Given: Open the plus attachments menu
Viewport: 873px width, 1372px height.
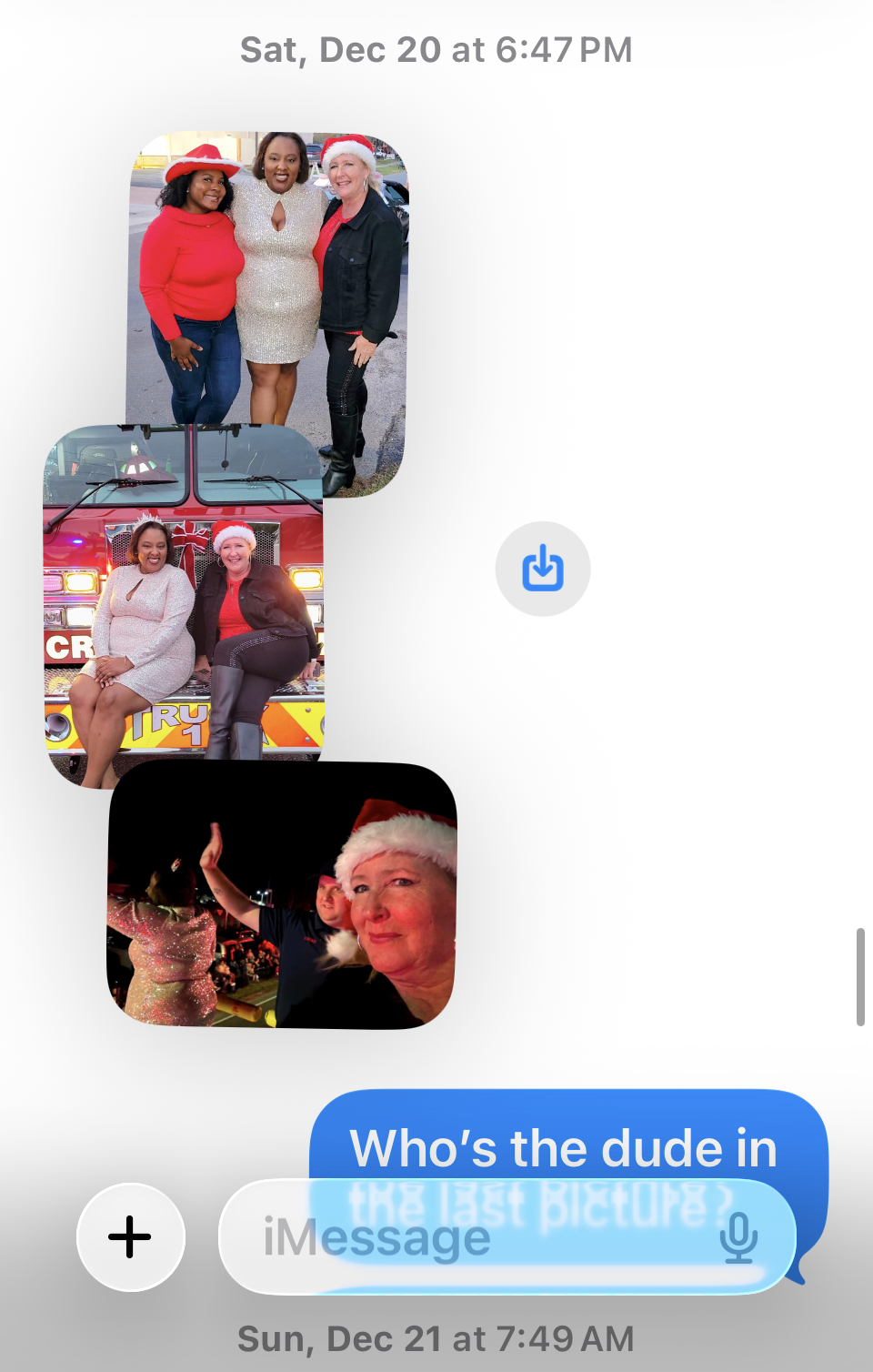Looking at the screenshot, I should (130, 1236).
